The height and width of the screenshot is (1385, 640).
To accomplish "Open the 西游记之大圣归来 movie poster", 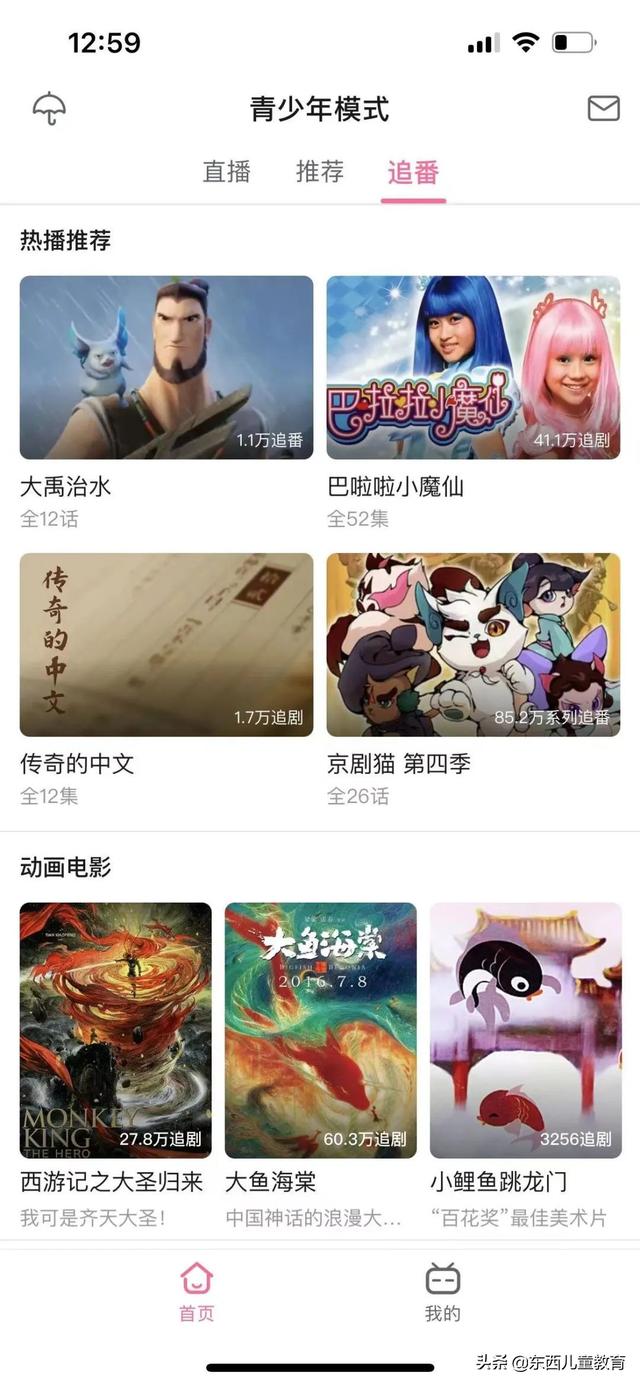I will (x=116, y=1030).
